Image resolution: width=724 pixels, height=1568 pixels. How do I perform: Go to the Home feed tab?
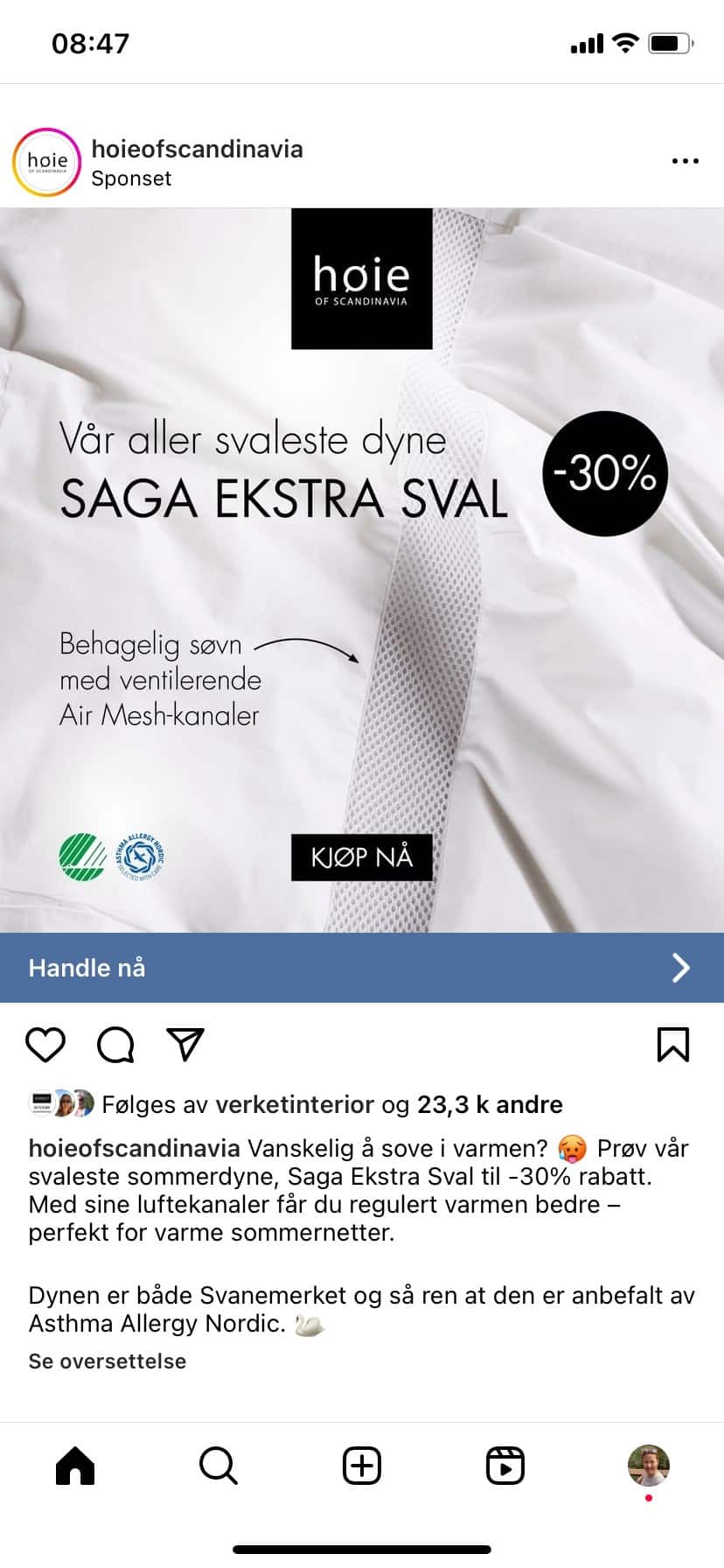pos(75,1466)
